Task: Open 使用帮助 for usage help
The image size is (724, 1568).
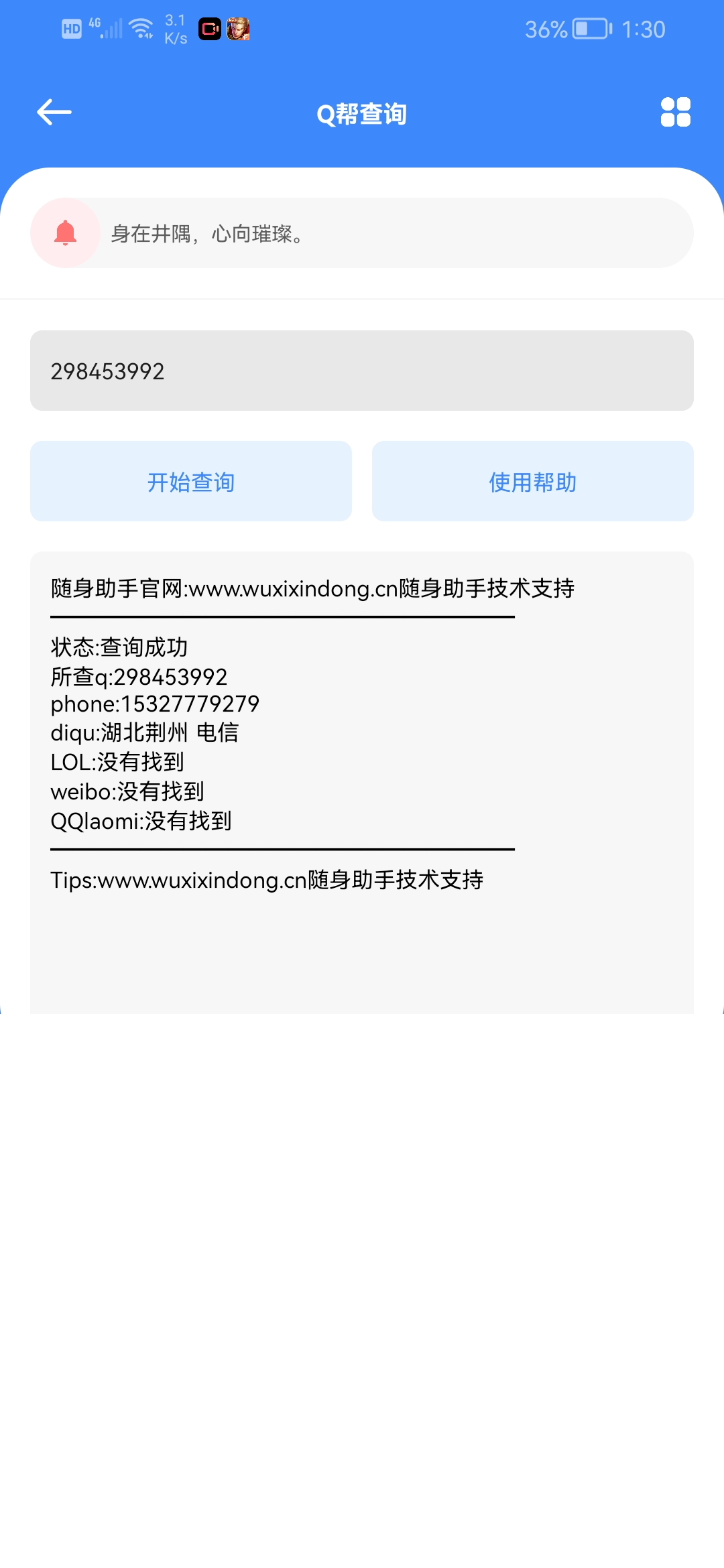Action: coord(533,481)
